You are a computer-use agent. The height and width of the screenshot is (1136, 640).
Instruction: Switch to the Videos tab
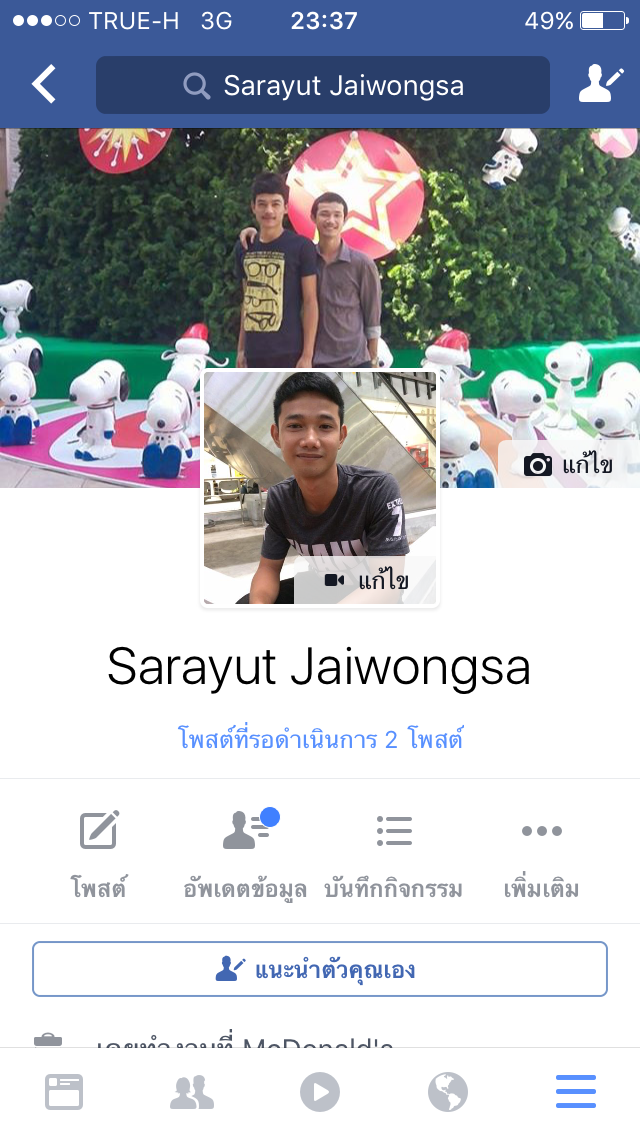pyautogui.click(x=320, y=1092)
